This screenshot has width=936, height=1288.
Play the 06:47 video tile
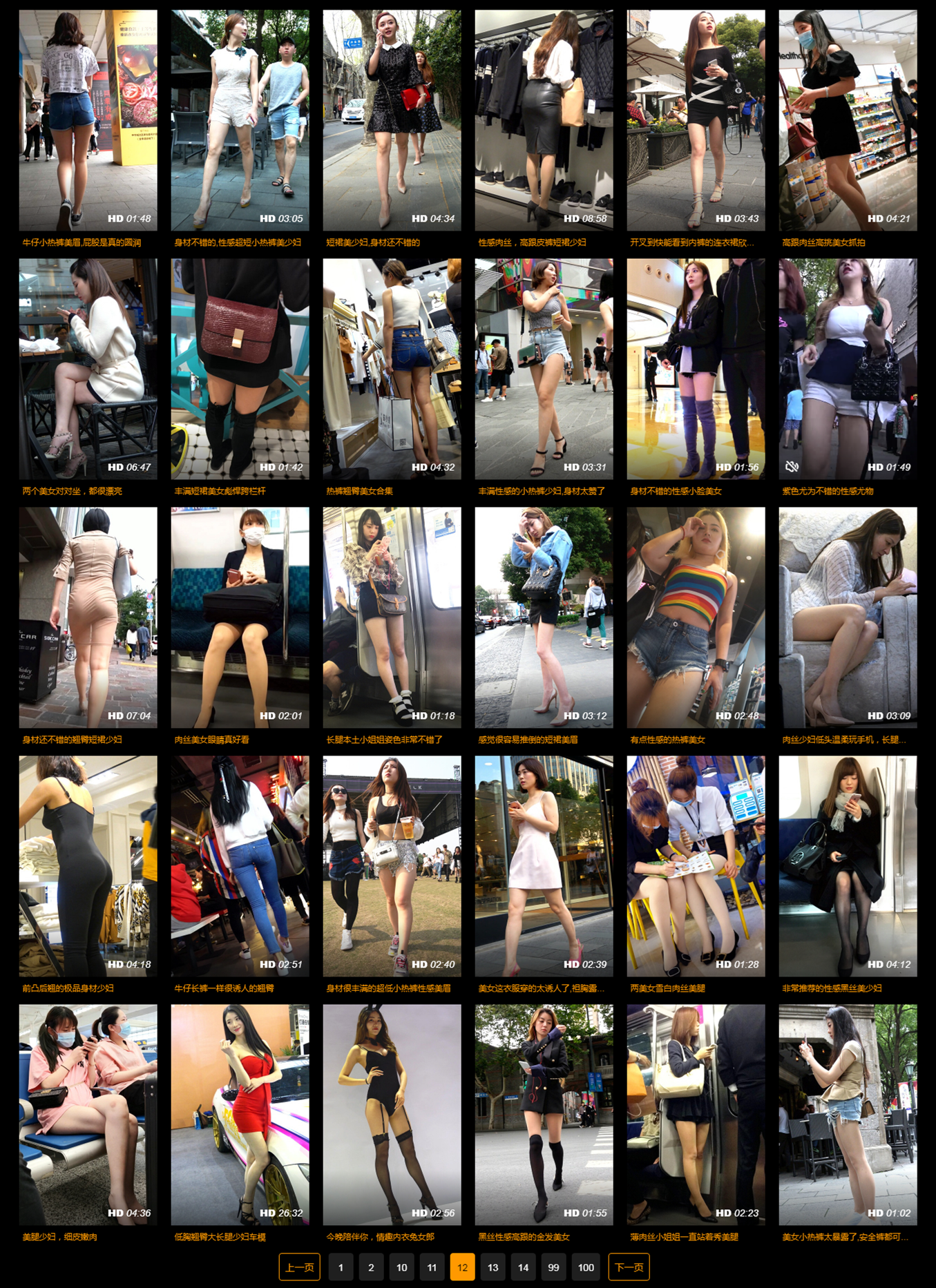tap(88, 369)
